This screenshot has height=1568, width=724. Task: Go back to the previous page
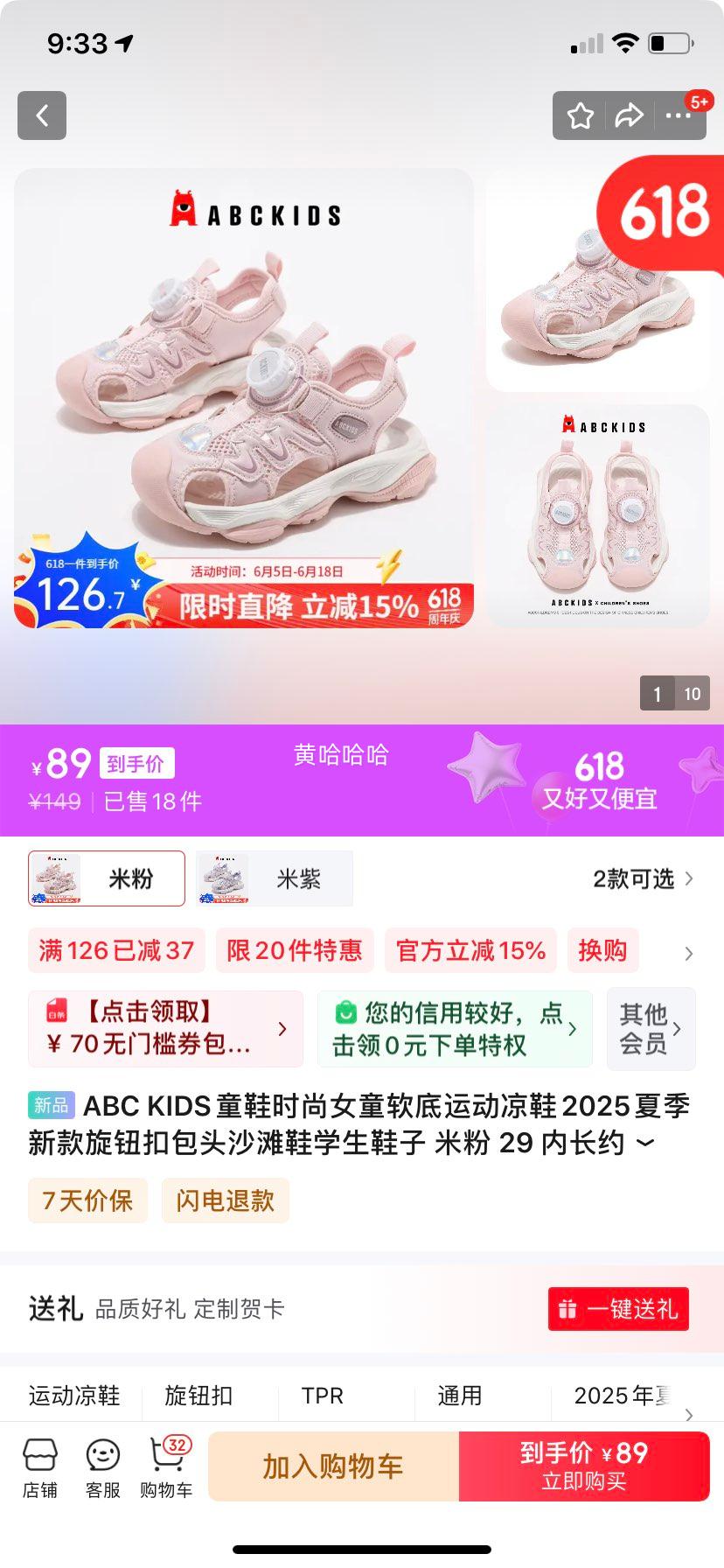(x=41, y=115)
